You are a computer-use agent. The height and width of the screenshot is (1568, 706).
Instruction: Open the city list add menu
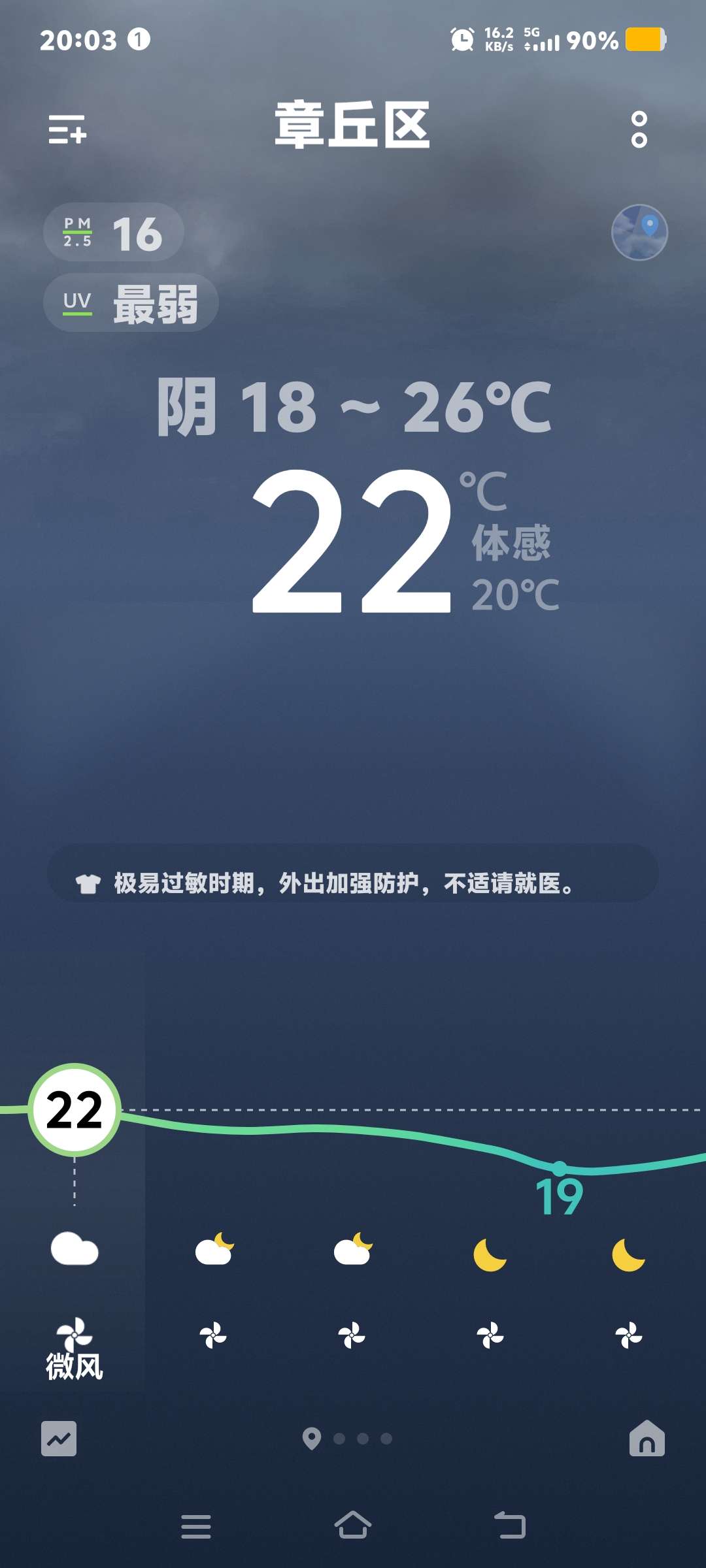click(67, 129)
